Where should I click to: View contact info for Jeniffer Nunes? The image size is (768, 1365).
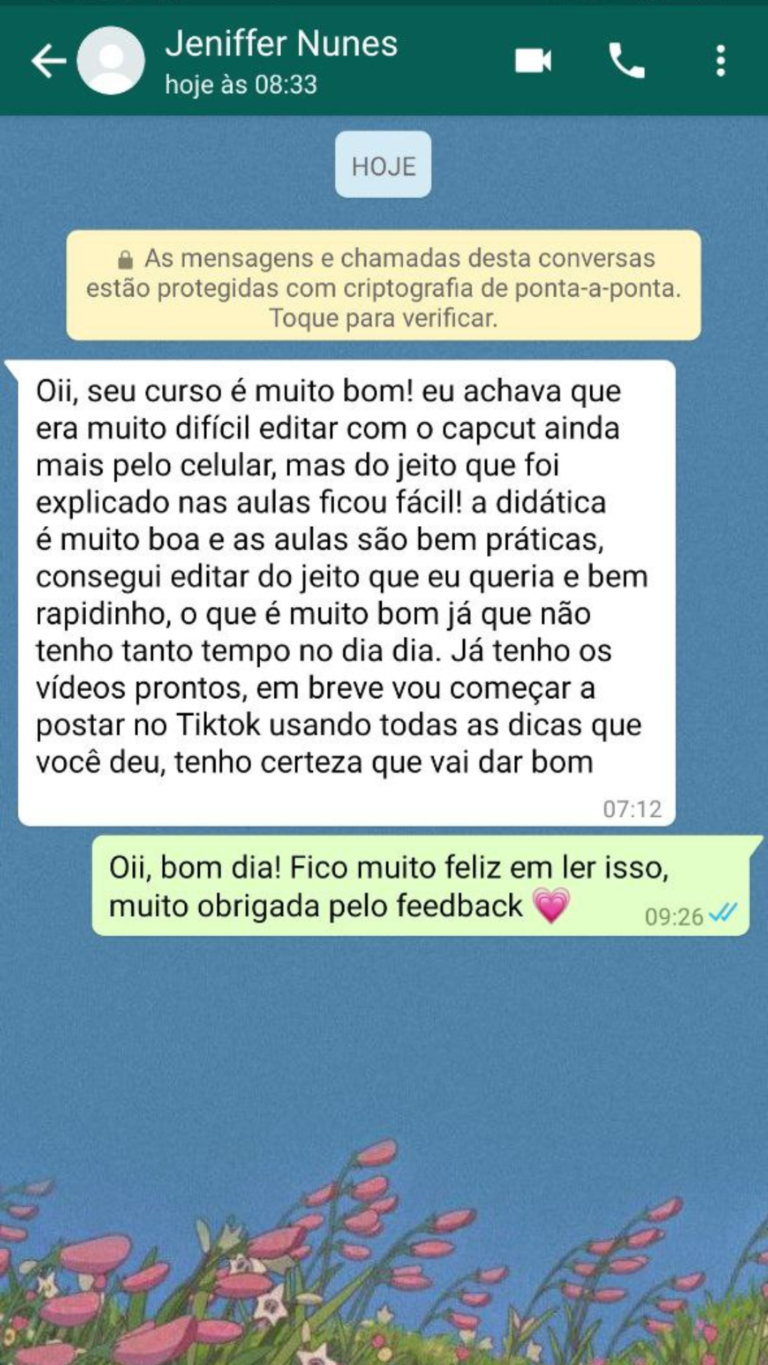[281, 59]
